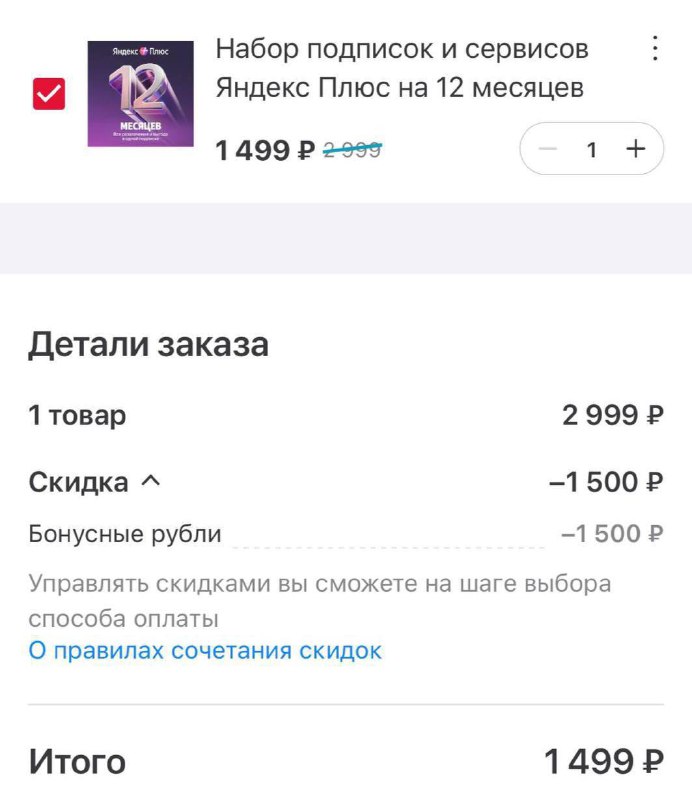Uncheck the Яндекс Плюс item checkbox
The width and height of the screenshot is (692, 800).
pos(49,94)
